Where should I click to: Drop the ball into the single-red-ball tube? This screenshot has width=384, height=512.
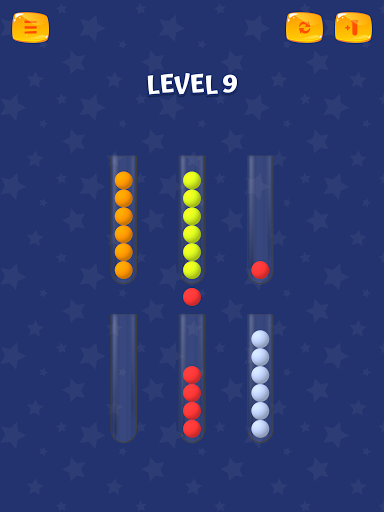[260, 220]
